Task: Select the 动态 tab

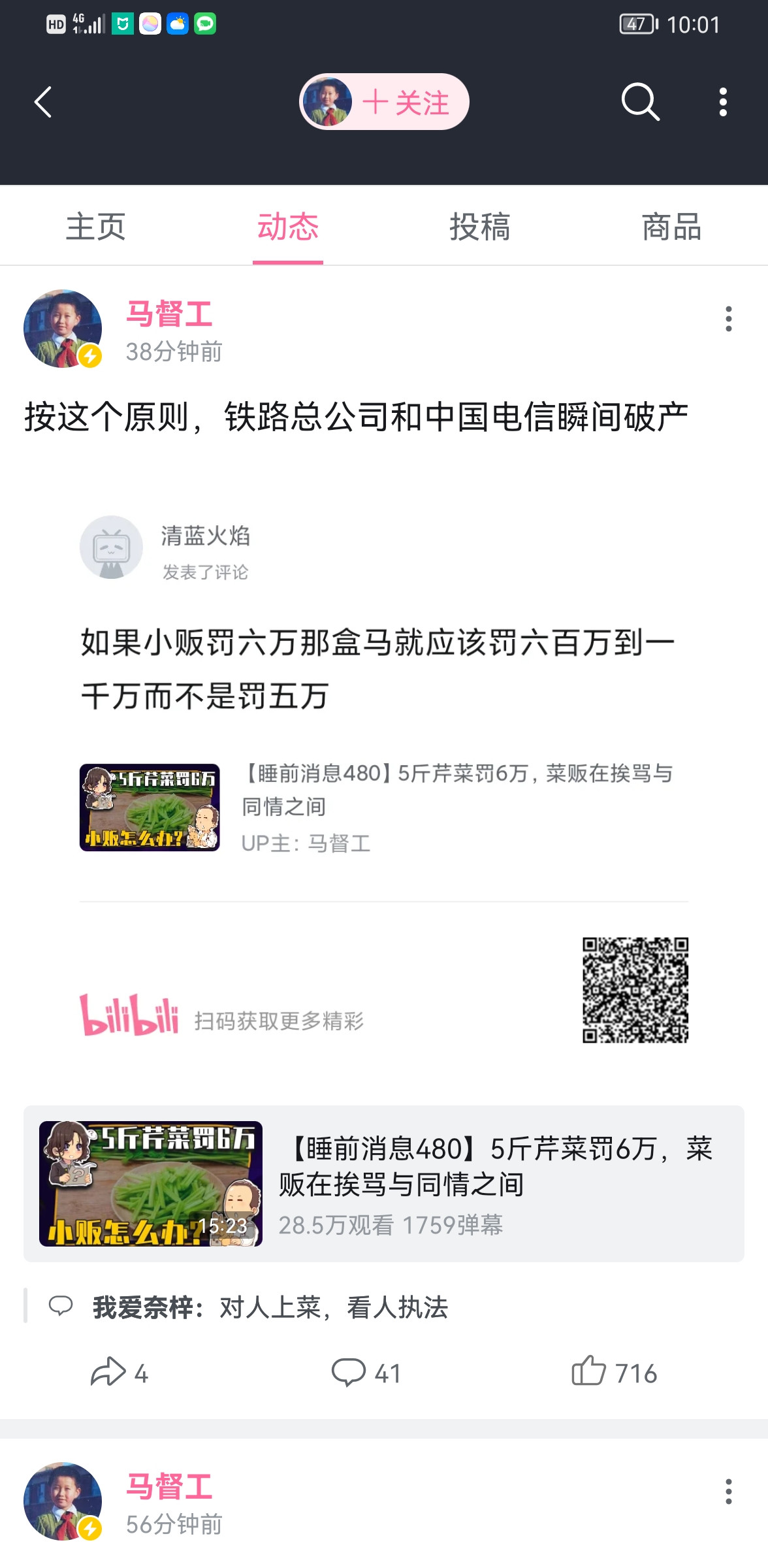Action: [288, 227]
